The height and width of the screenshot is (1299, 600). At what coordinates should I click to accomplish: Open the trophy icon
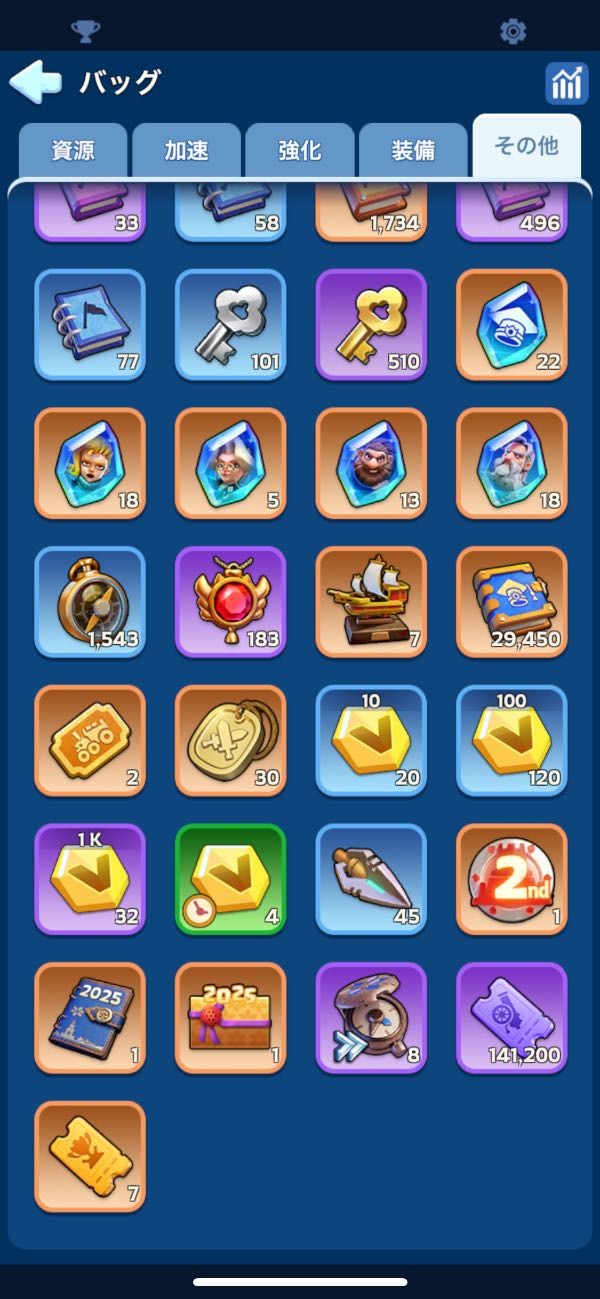[86, 32]
